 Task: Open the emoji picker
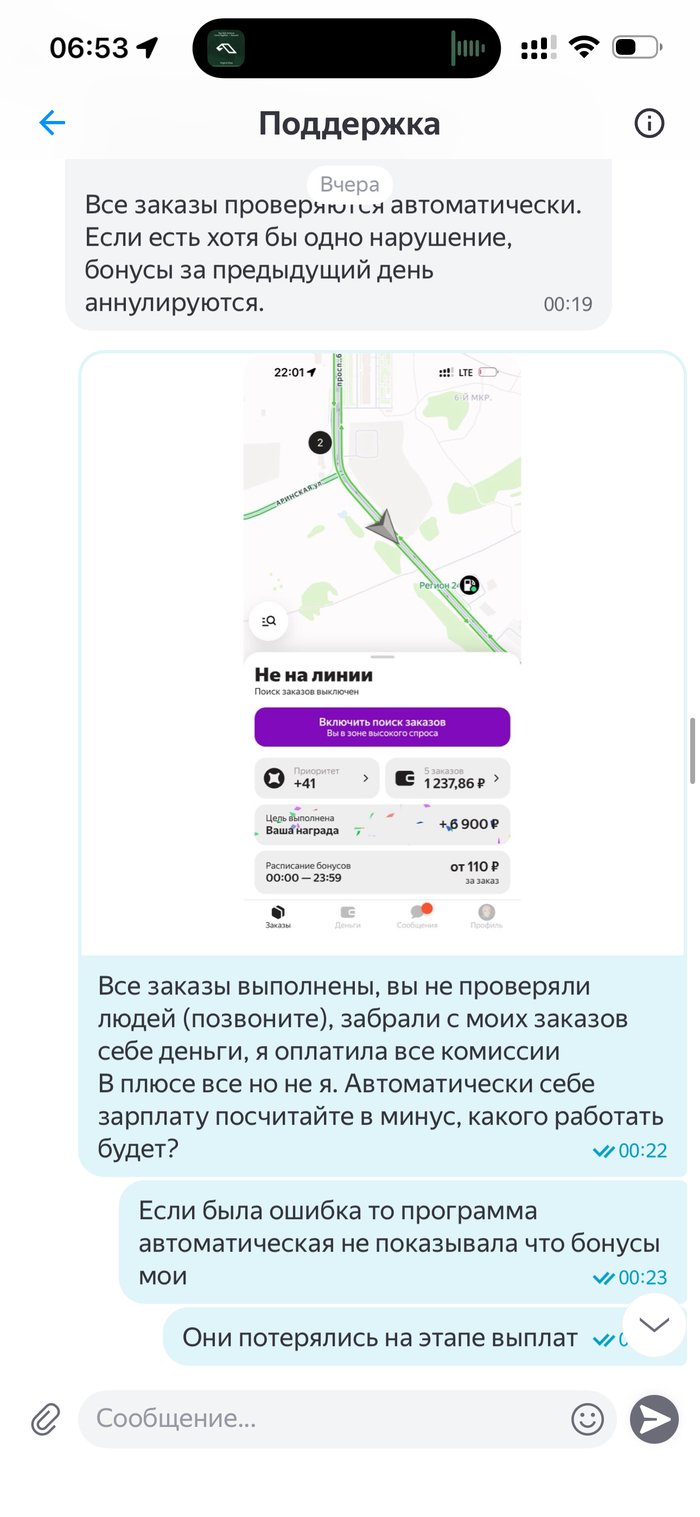point(587,1418)
